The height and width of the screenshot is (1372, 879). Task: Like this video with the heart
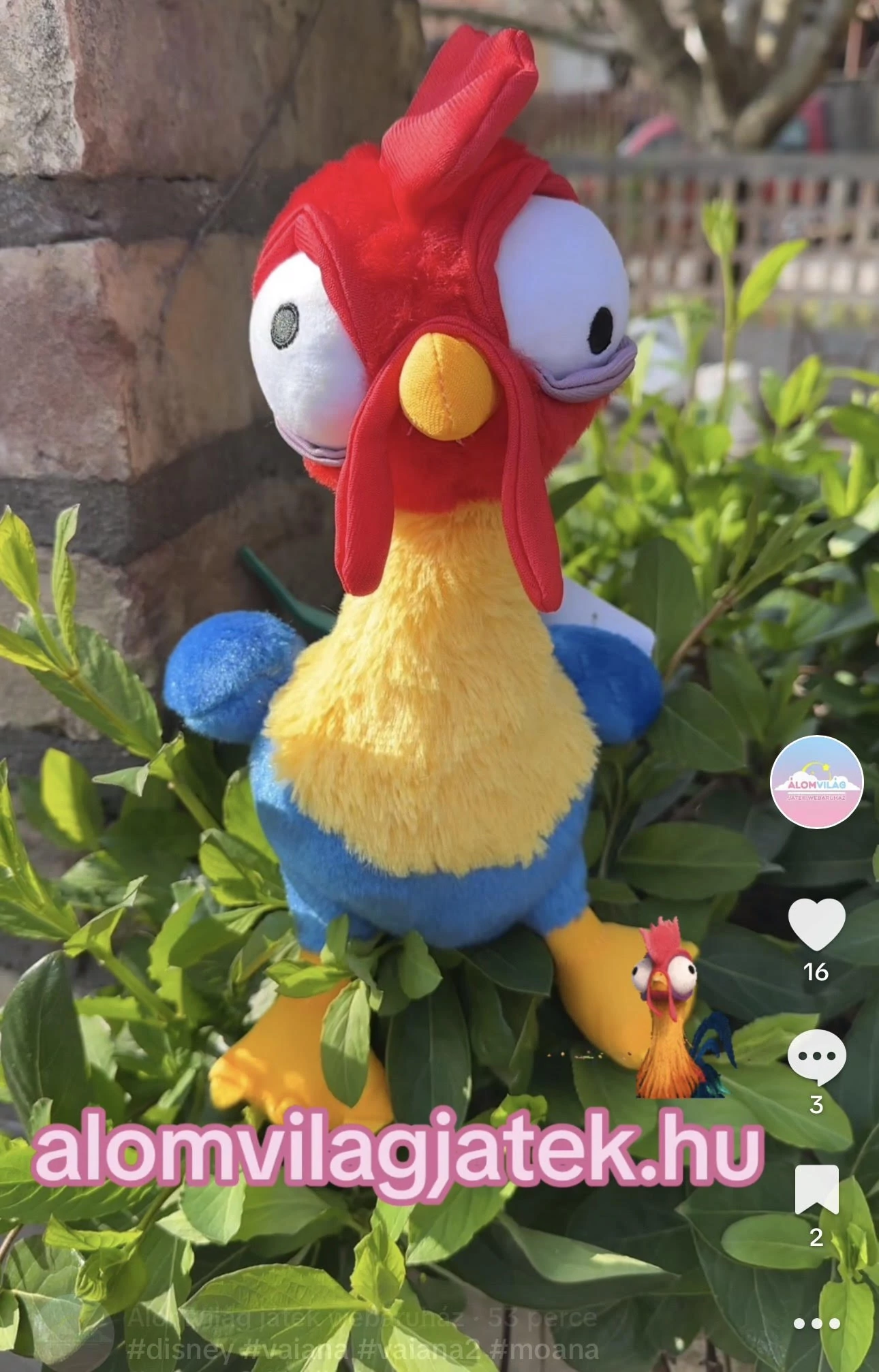tap(816, 924)
